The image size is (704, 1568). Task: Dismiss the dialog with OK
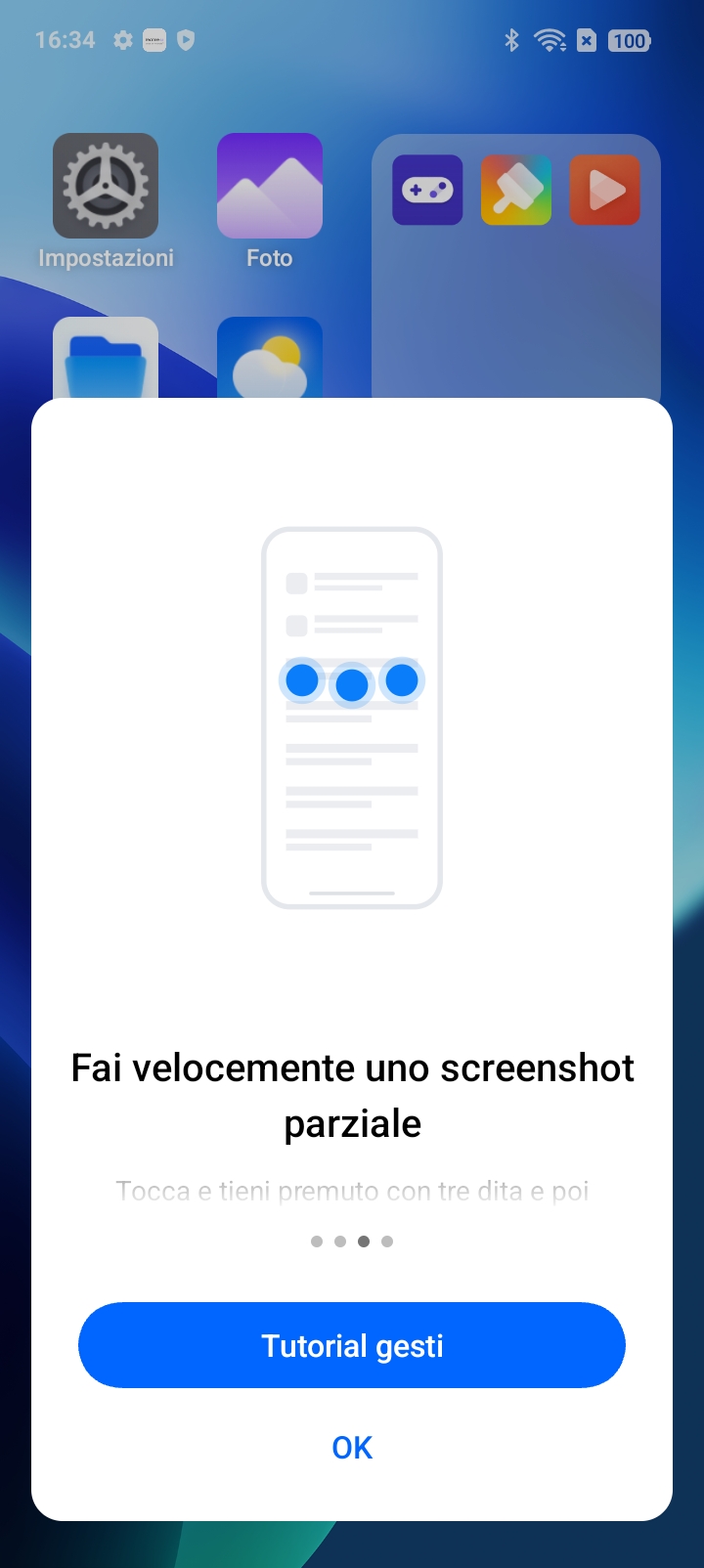pyautogui.click(x=352, y=1448)
